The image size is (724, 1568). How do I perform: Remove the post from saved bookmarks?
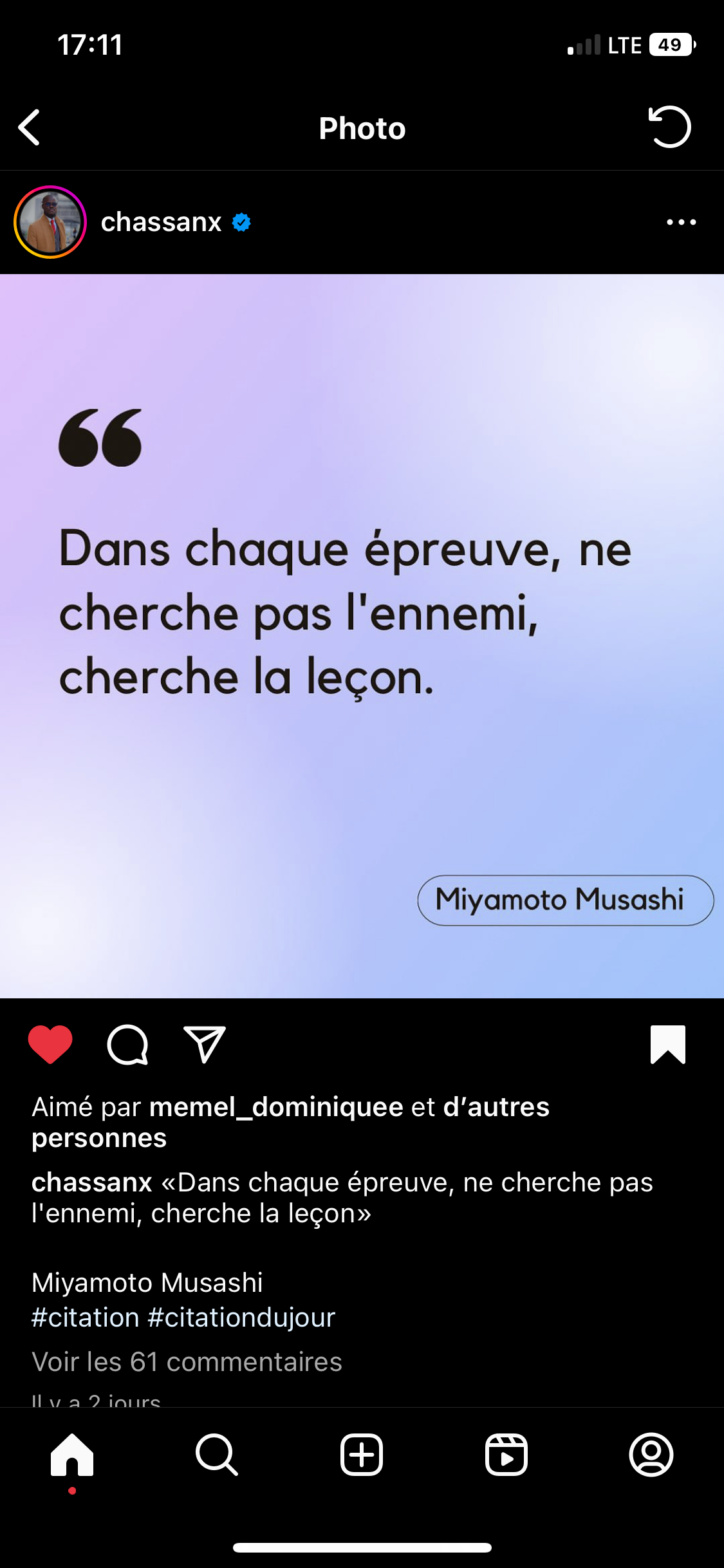point(668,1044)
